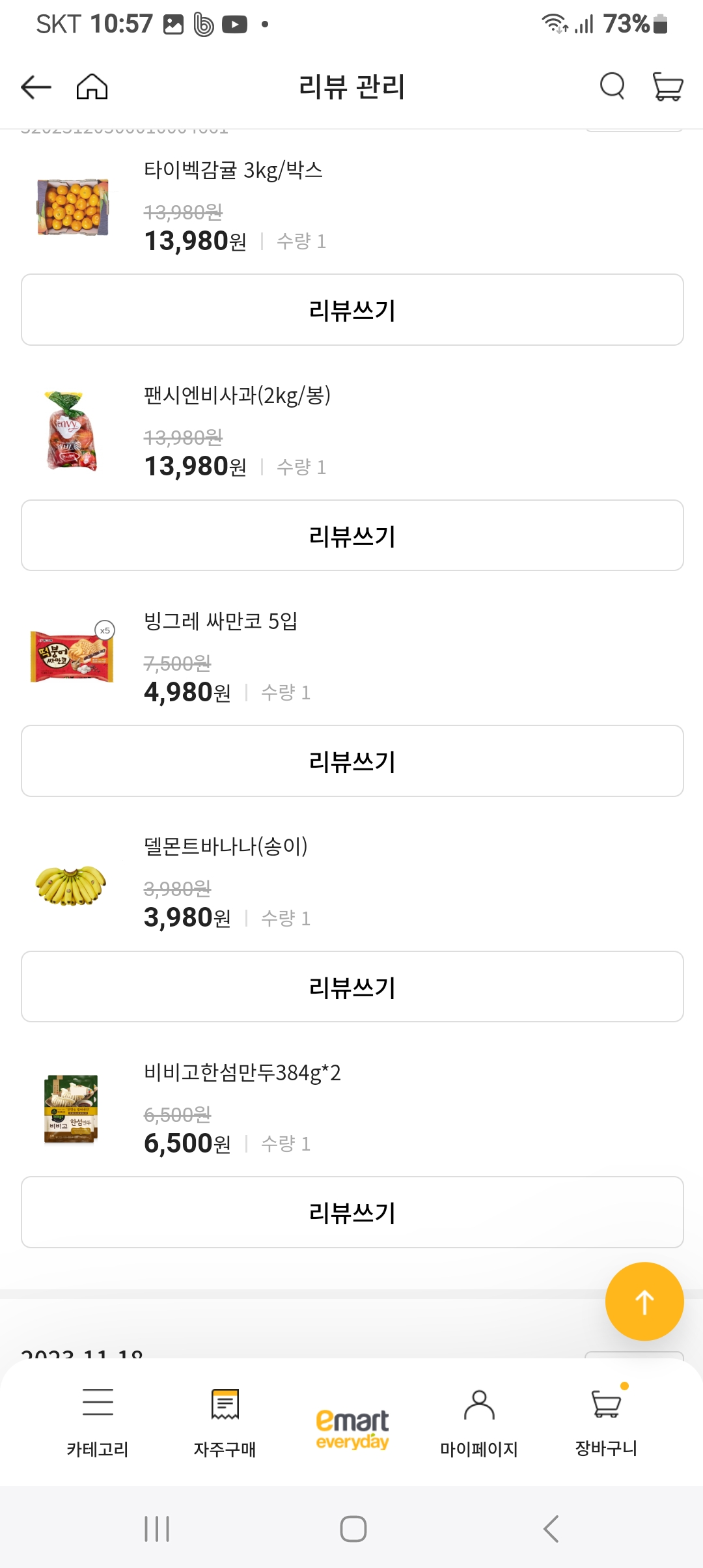Tap the yellow scroll-to-top arrow button
Image resolution: width=703 pixels, height=1568 pixels.
tap(644, 1300)
